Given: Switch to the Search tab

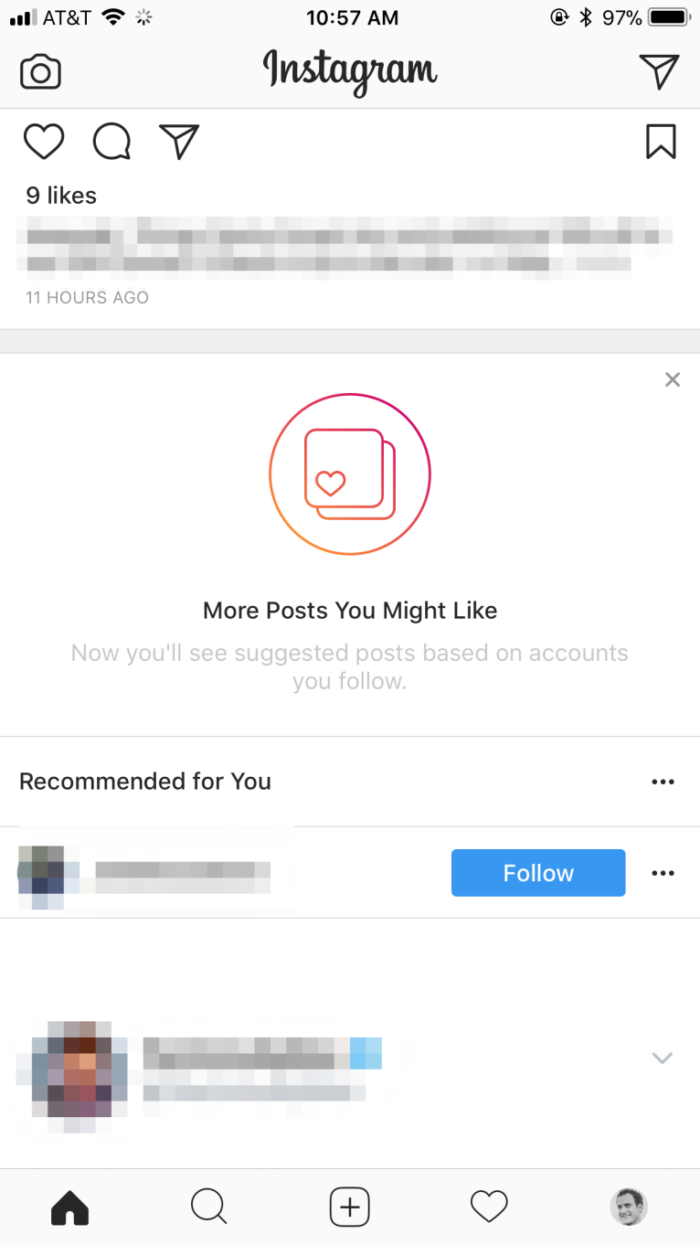Looking at the screenshot, I should pyautogui.click(x=209, y=1207).
